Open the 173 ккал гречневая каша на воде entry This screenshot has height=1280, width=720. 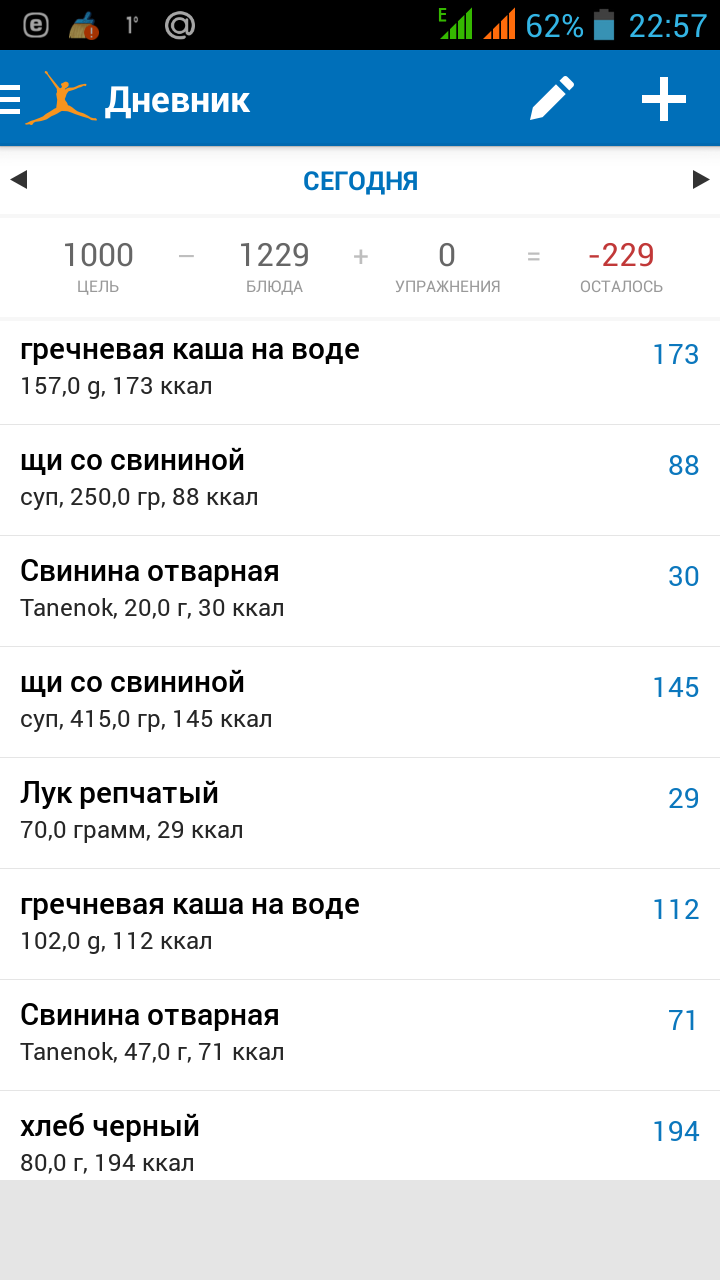(x=360, y=367)
